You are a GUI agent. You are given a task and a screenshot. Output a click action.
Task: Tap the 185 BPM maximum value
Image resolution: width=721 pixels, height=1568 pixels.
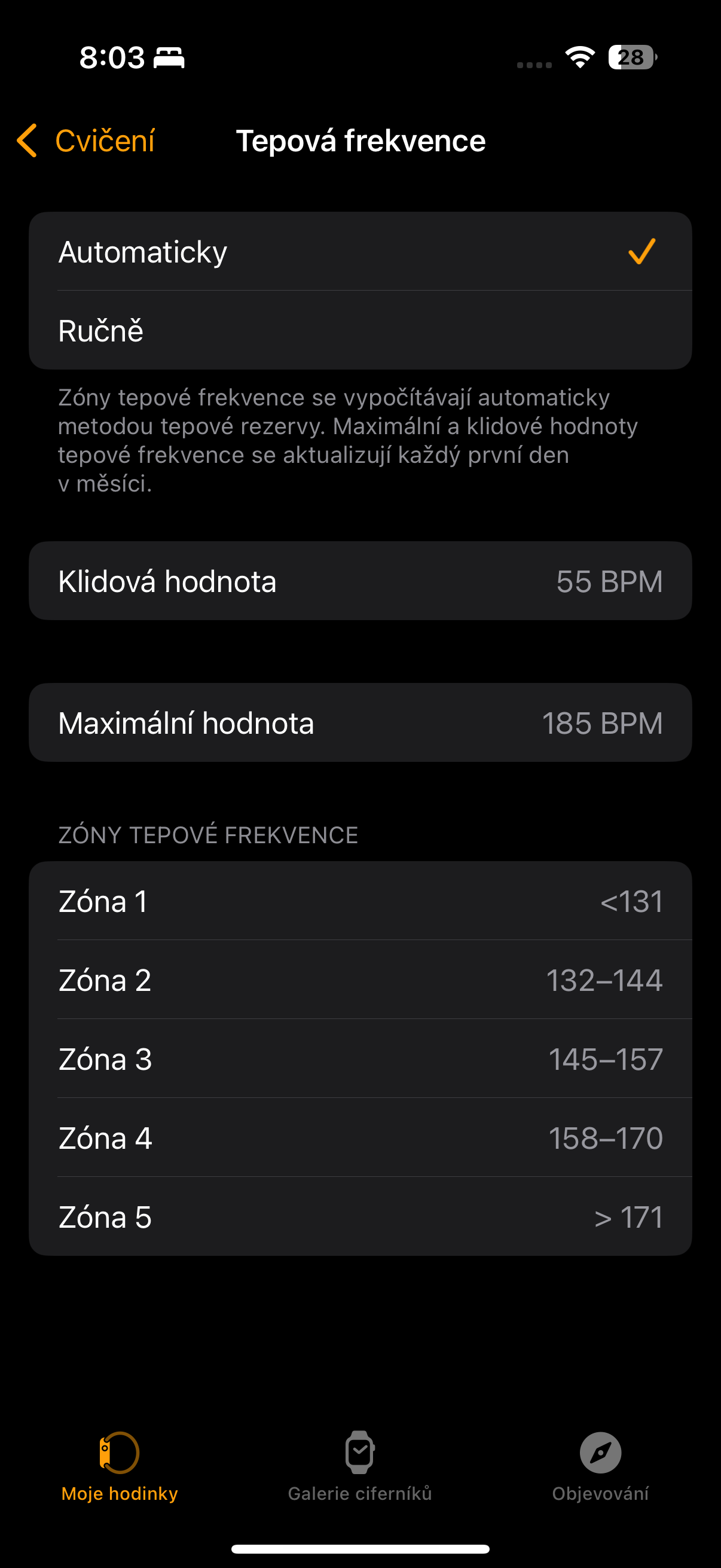coord(602,722)
